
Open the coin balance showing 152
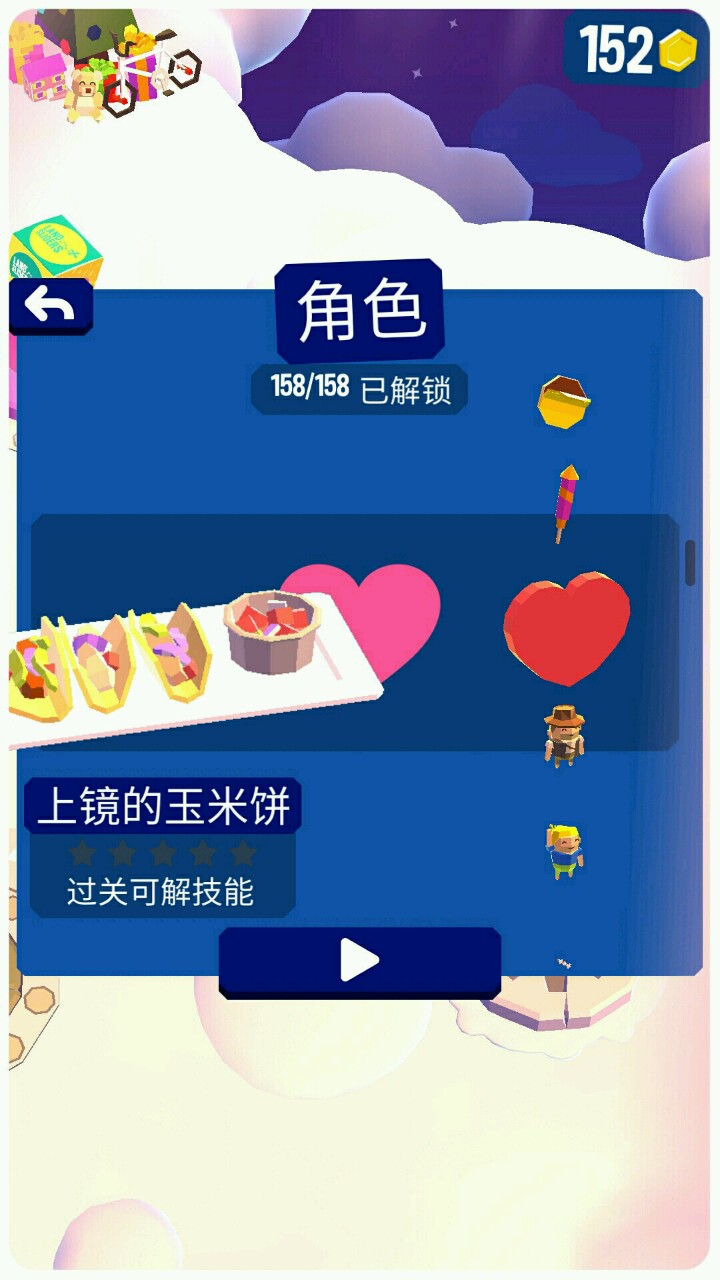(634, 48)
